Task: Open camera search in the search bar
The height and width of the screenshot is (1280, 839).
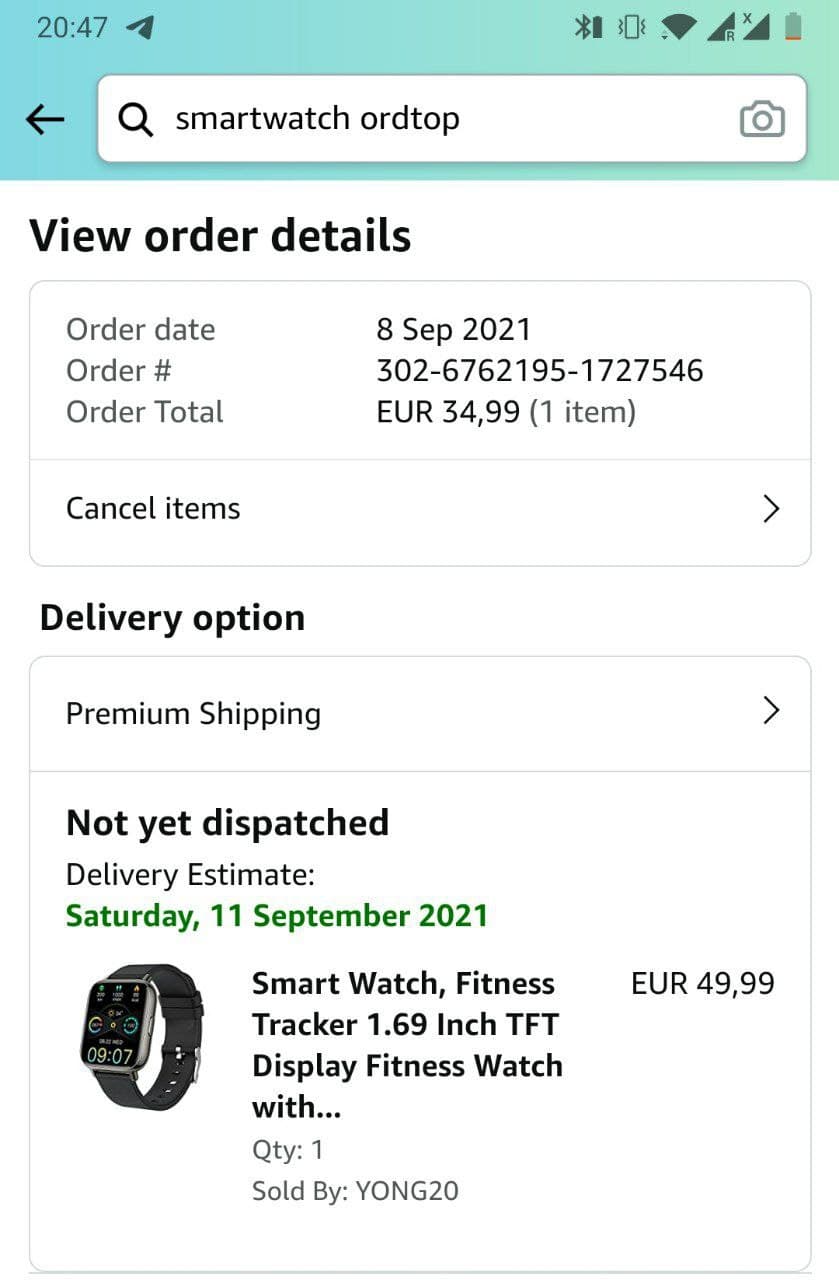Action: [x=762, y=120]
